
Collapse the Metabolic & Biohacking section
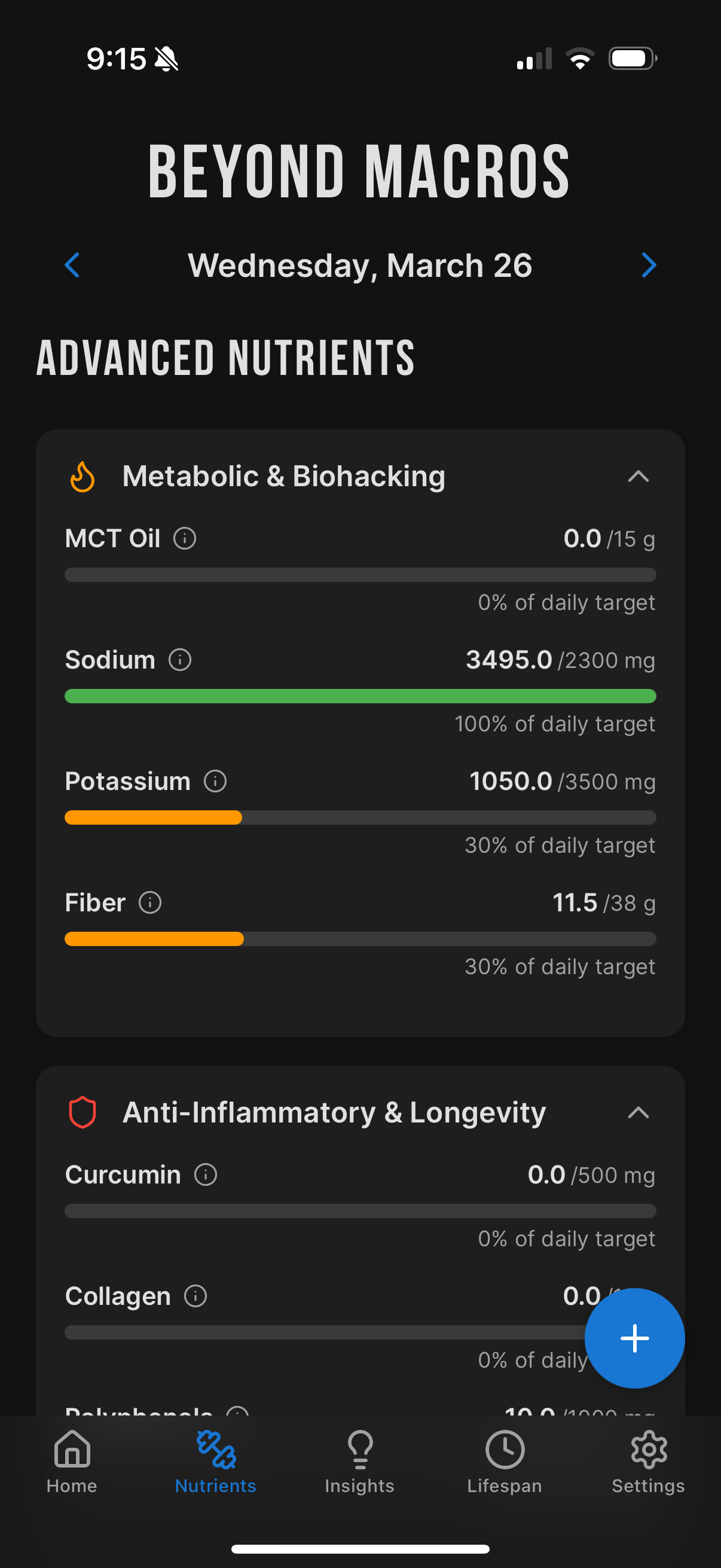pos(638,477)
